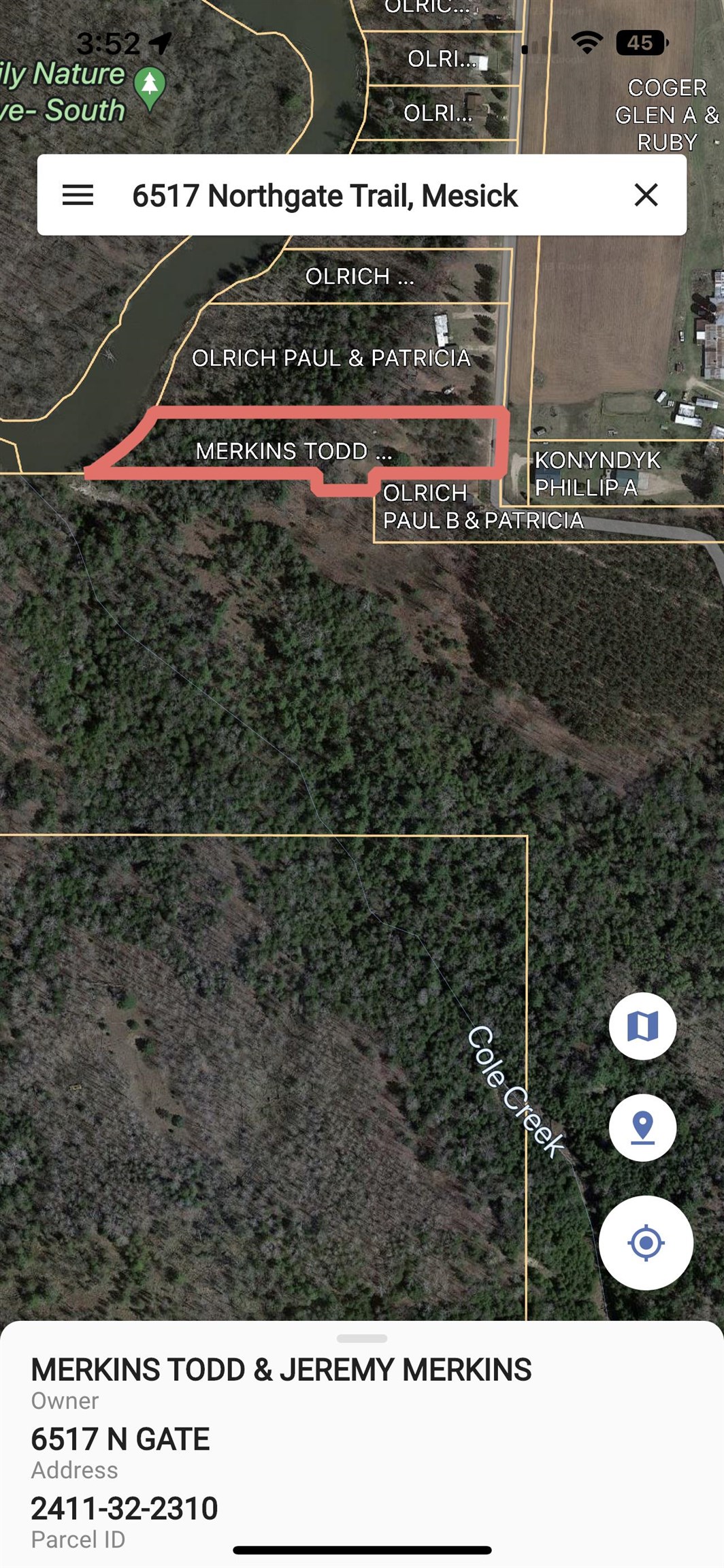Clear the 6517 Northgate Trail search

646,195
